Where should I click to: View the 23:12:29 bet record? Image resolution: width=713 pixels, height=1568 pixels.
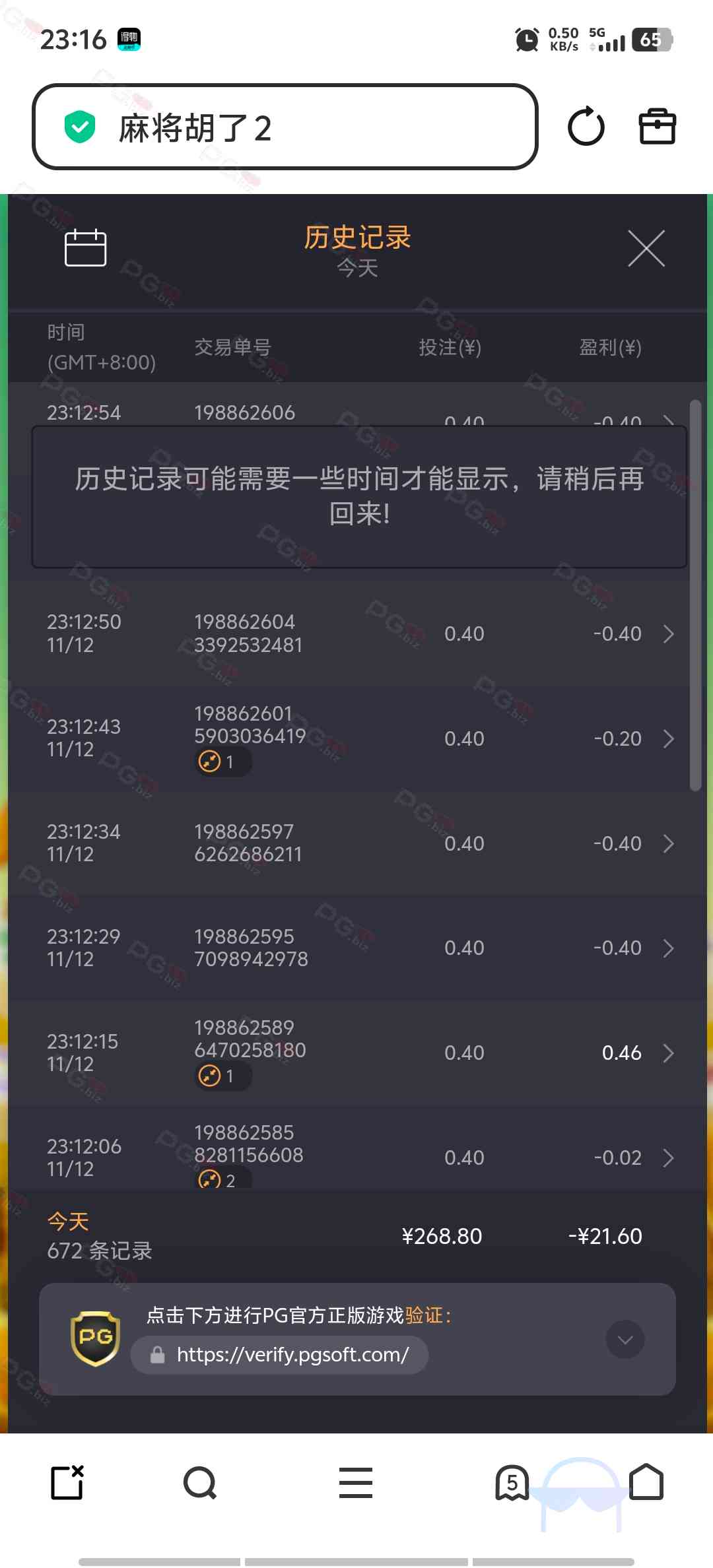[668, 948]
